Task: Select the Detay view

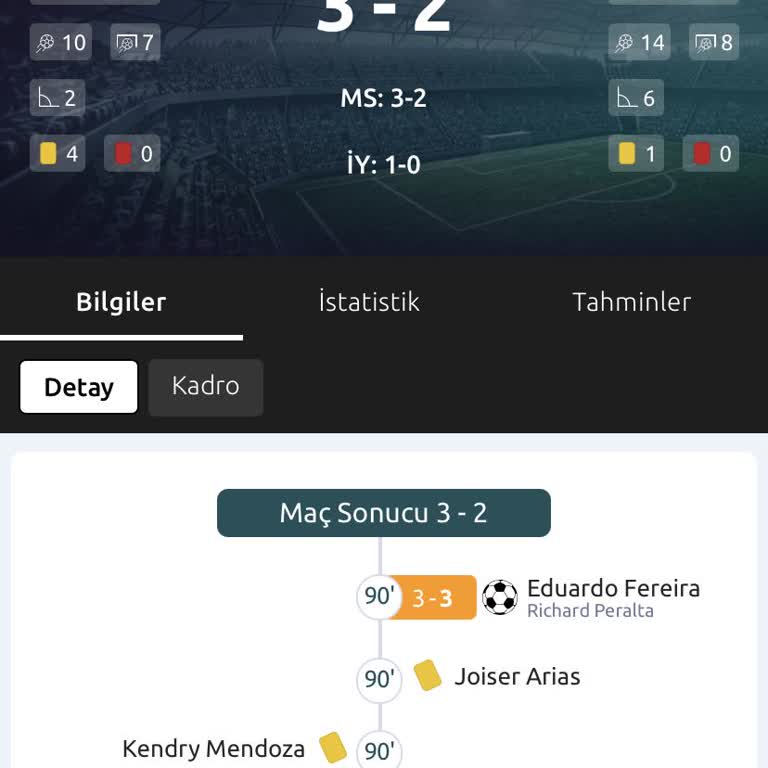Action: (79, 387)
